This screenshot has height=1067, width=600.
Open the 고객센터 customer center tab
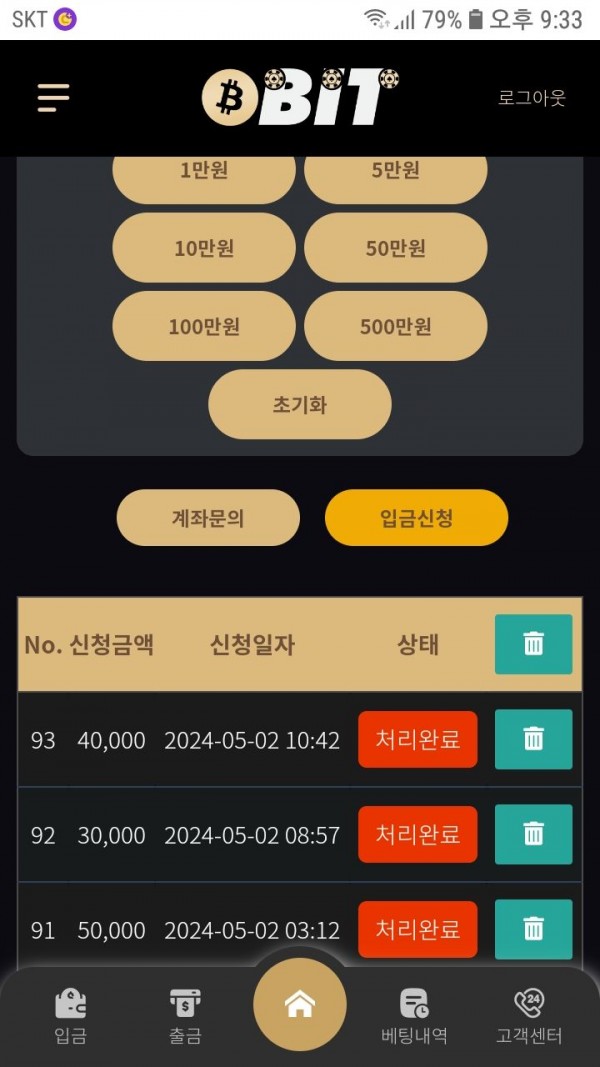coord(529,1015)
